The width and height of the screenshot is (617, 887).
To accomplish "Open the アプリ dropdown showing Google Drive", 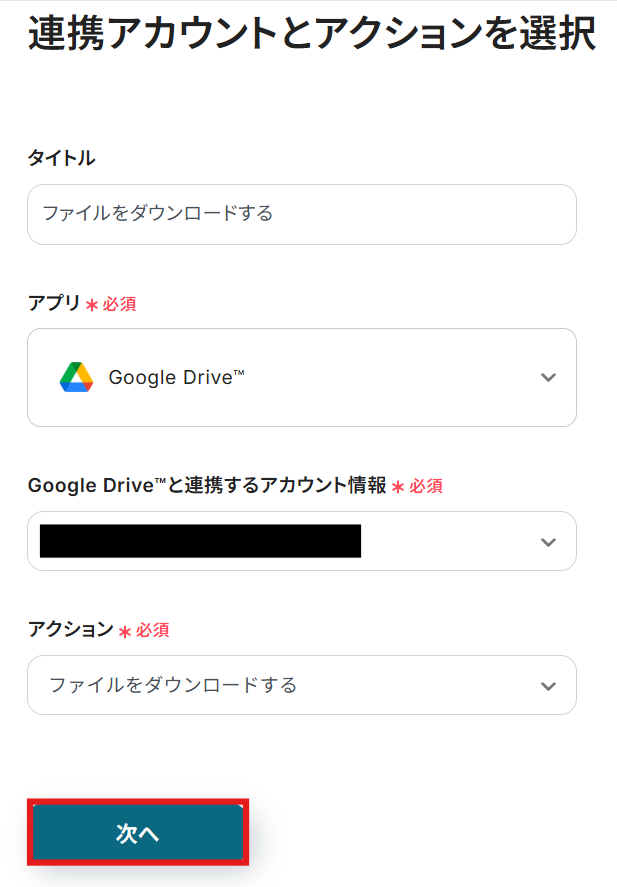I will 301,377.
